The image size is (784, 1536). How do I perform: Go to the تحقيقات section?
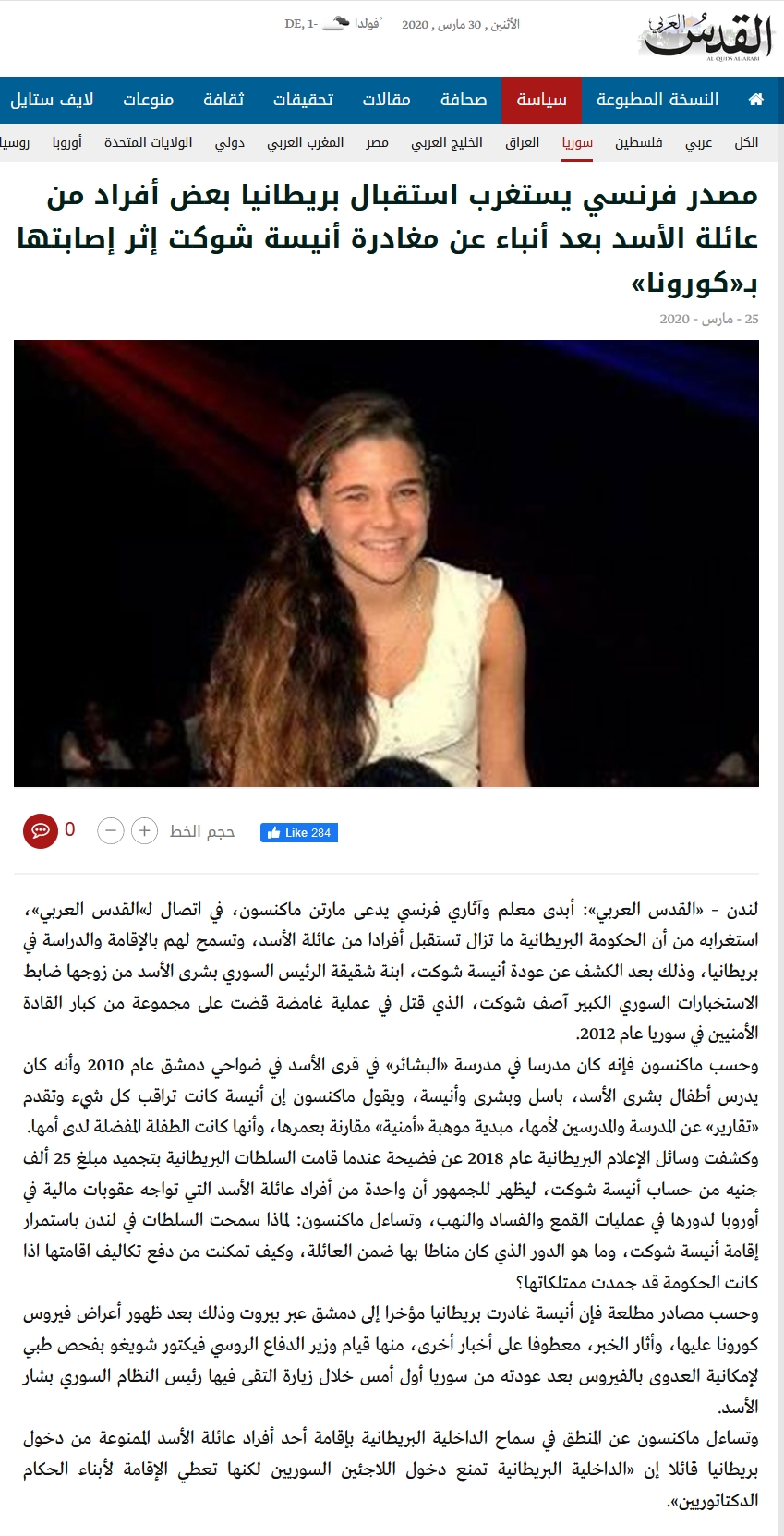click(x=303, y=100)
